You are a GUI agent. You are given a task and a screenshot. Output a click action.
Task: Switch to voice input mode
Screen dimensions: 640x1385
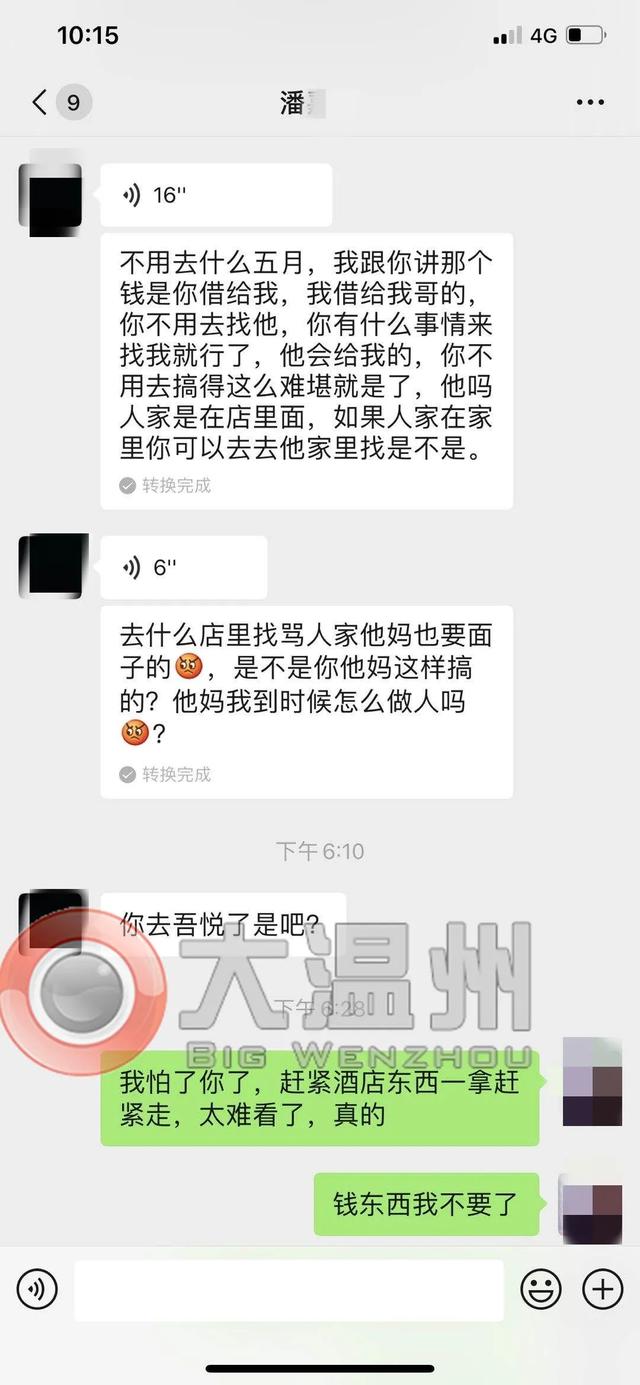point(37,1290)
